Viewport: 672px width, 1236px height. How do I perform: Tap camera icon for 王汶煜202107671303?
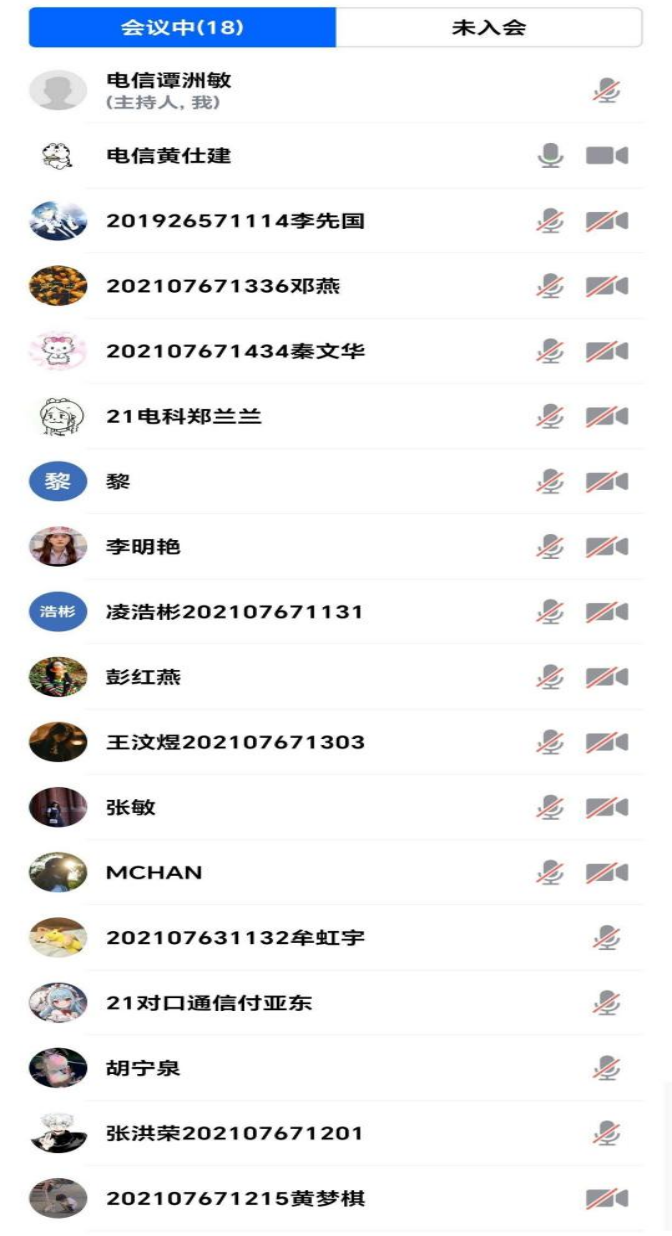click(607, 742)
